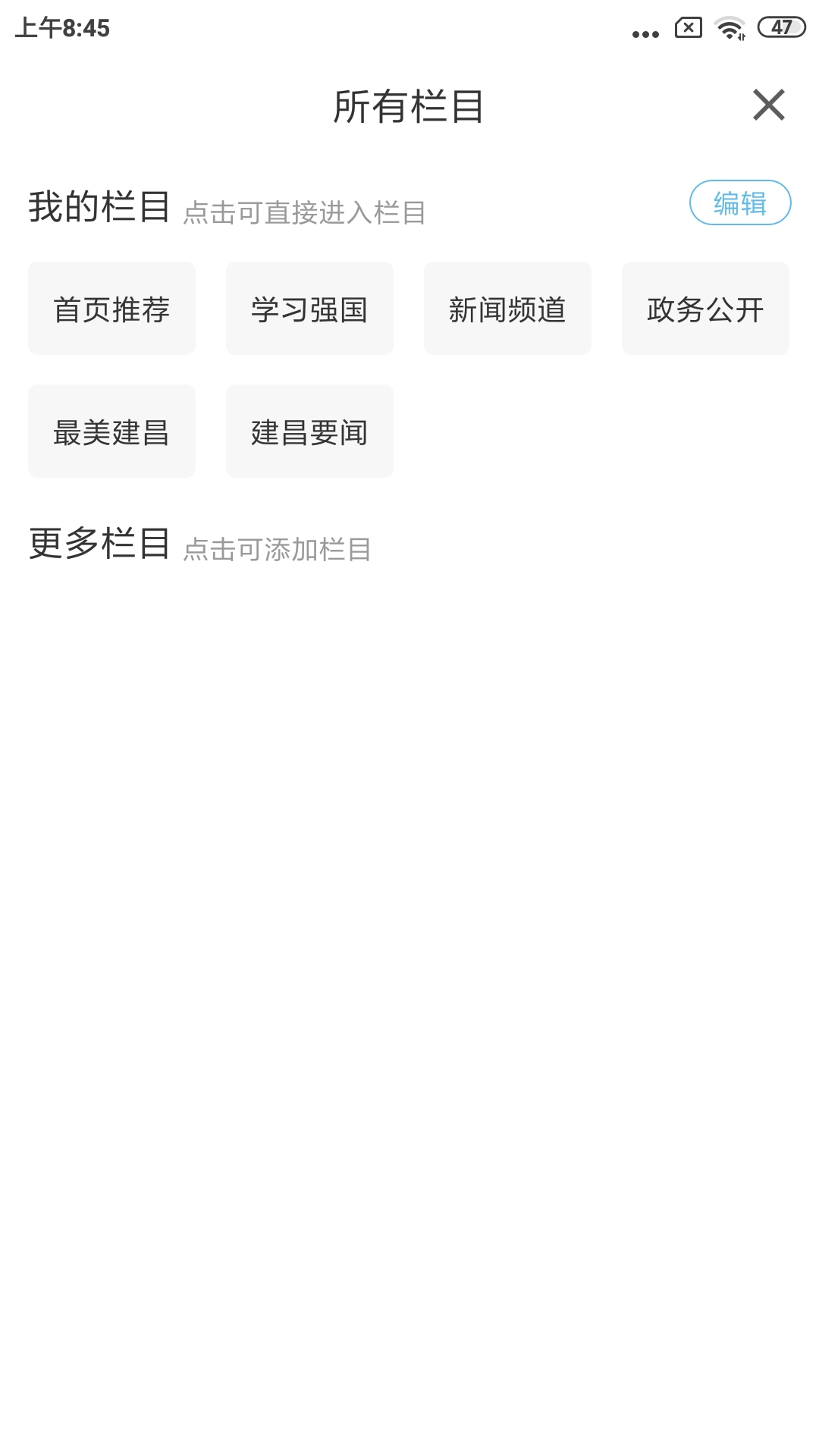Open the 首页推荐 column
This screenshot has width=819, height=1456.
coord(111,309)
